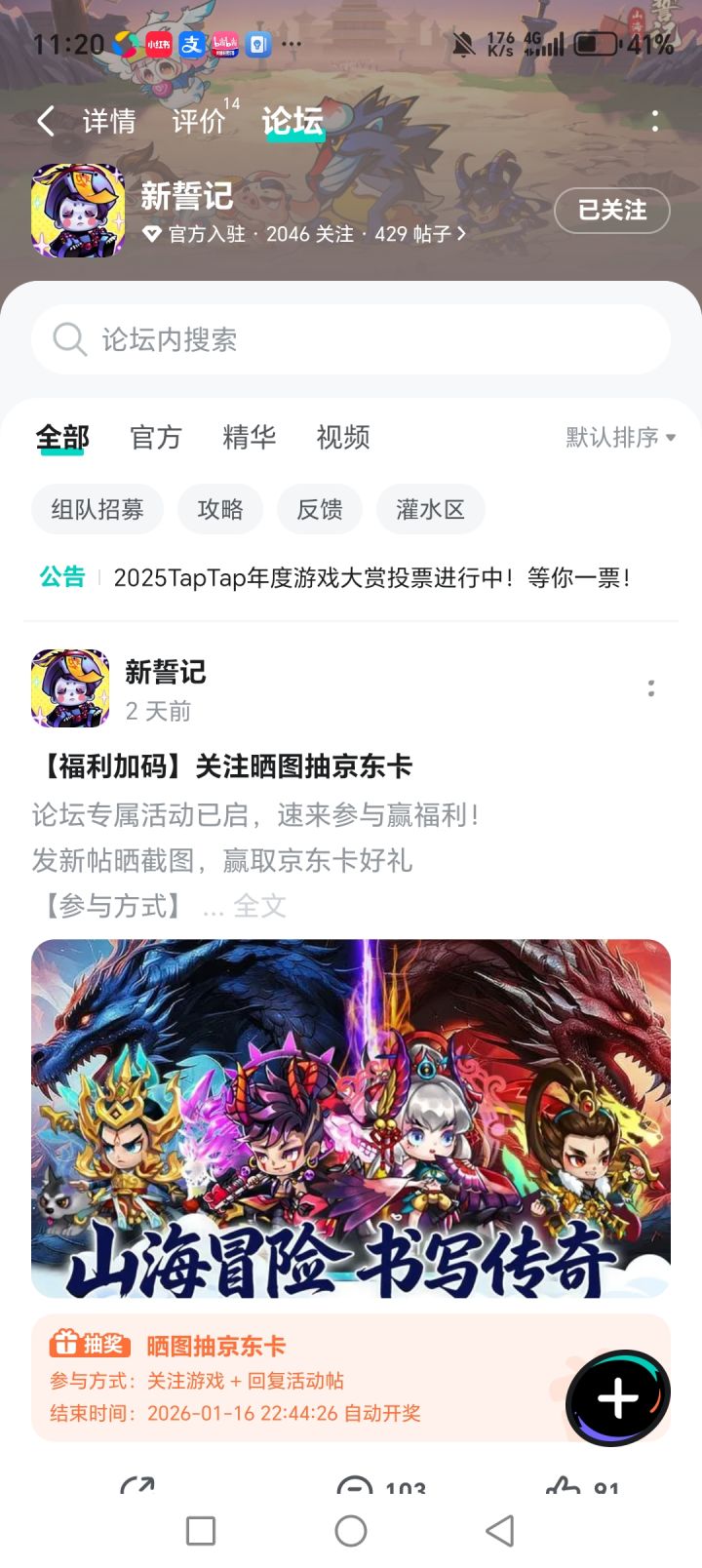
Task: Select the 灌水区 category chip
Action: [430, 509]
